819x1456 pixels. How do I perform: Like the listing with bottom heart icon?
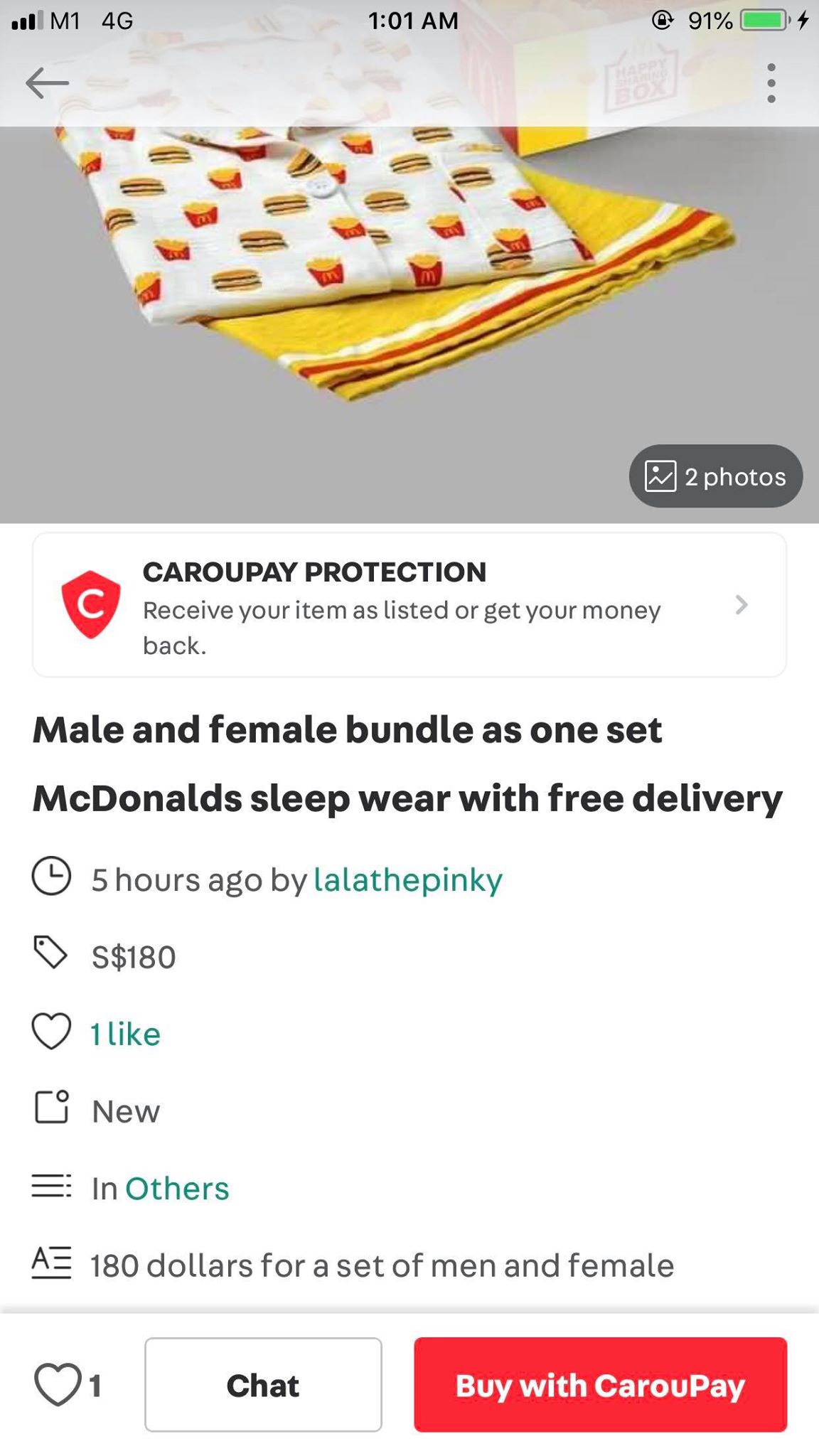click(x=57, y=1385)
